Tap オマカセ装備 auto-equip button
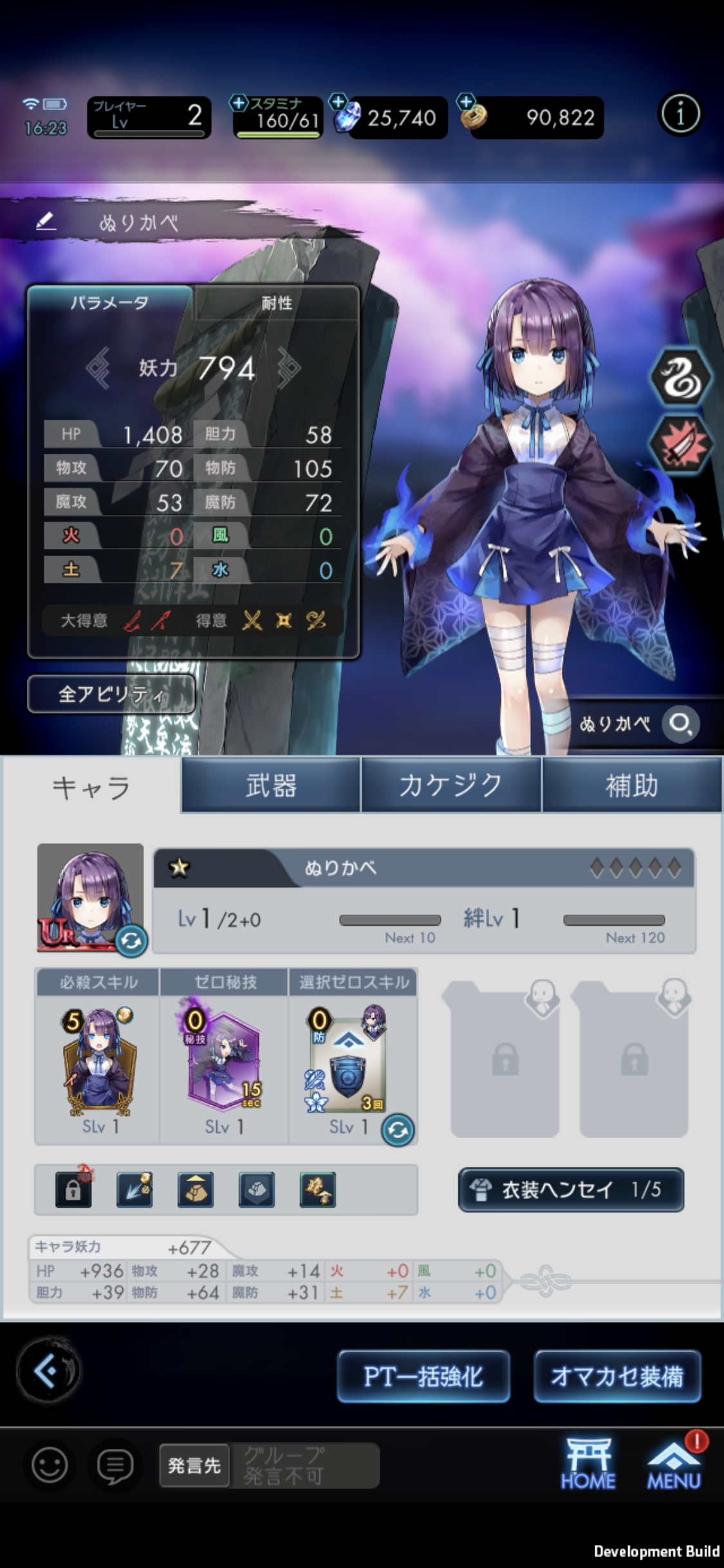This screenshot has height=1568, width=724. point(617,1376)
